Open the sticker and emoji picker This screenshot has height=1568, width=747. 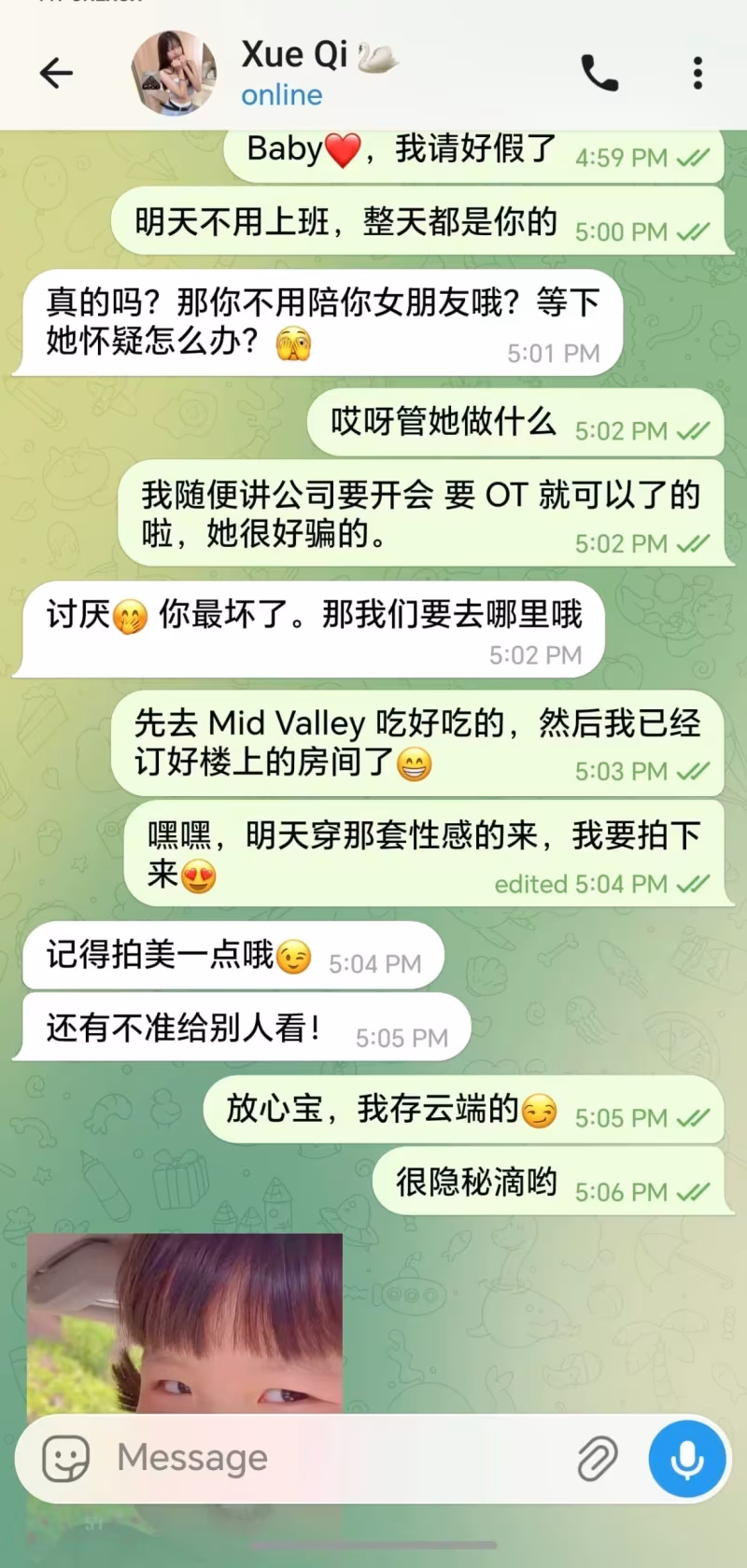[66, 1458]
